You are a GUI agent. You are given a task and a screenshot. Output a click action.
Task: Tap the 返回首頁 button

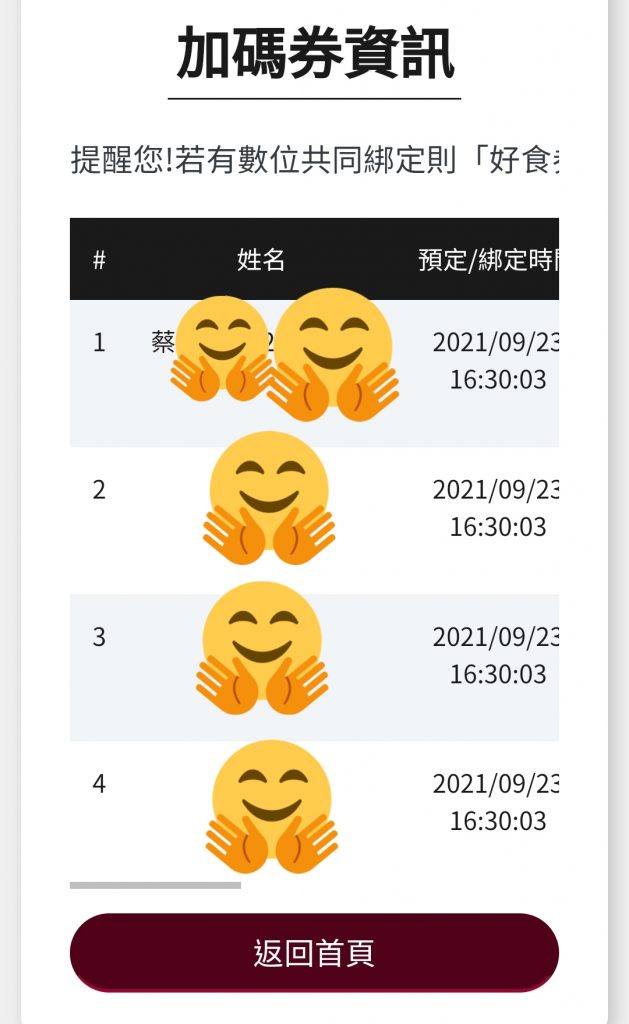(x=314, y=952)
